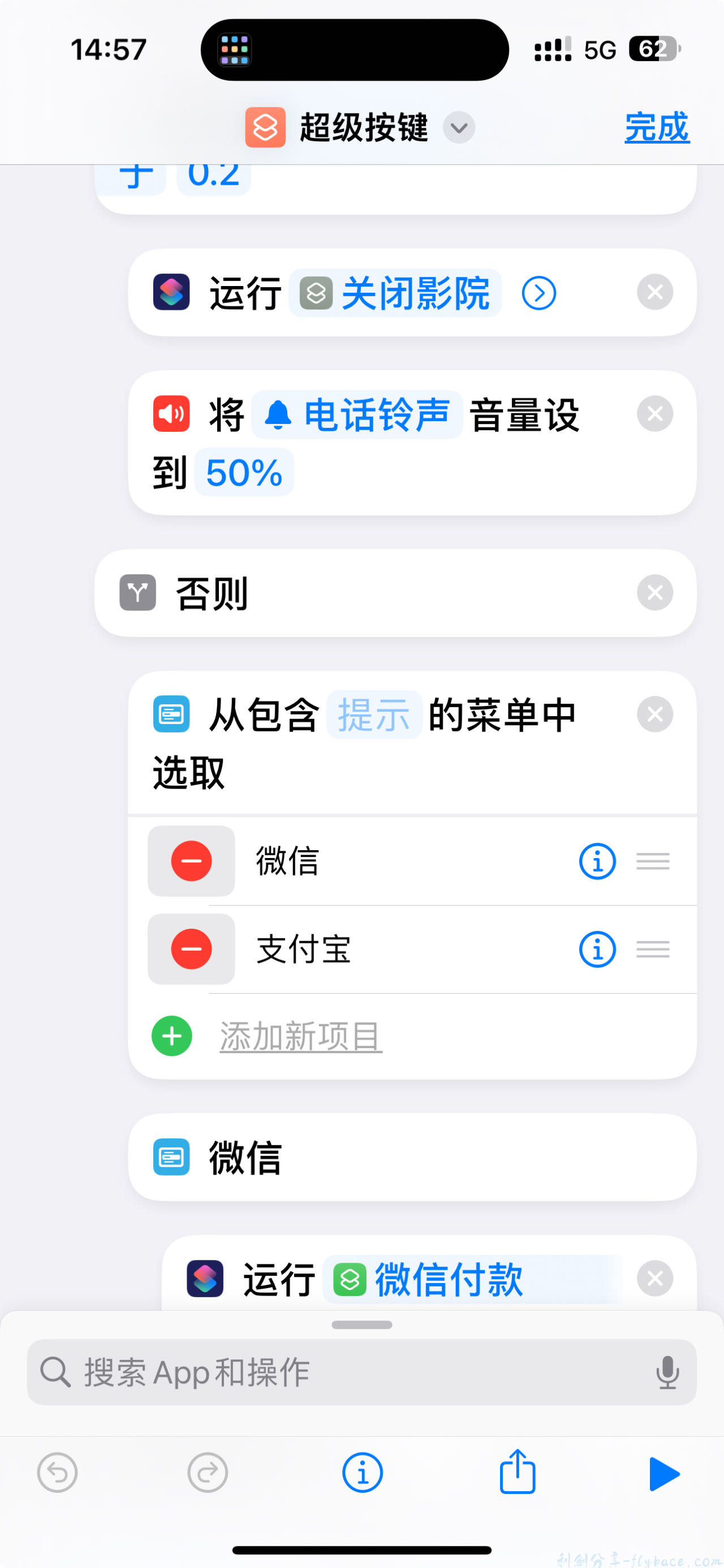Remove the 微信 menu item

(x=191, y=861)
